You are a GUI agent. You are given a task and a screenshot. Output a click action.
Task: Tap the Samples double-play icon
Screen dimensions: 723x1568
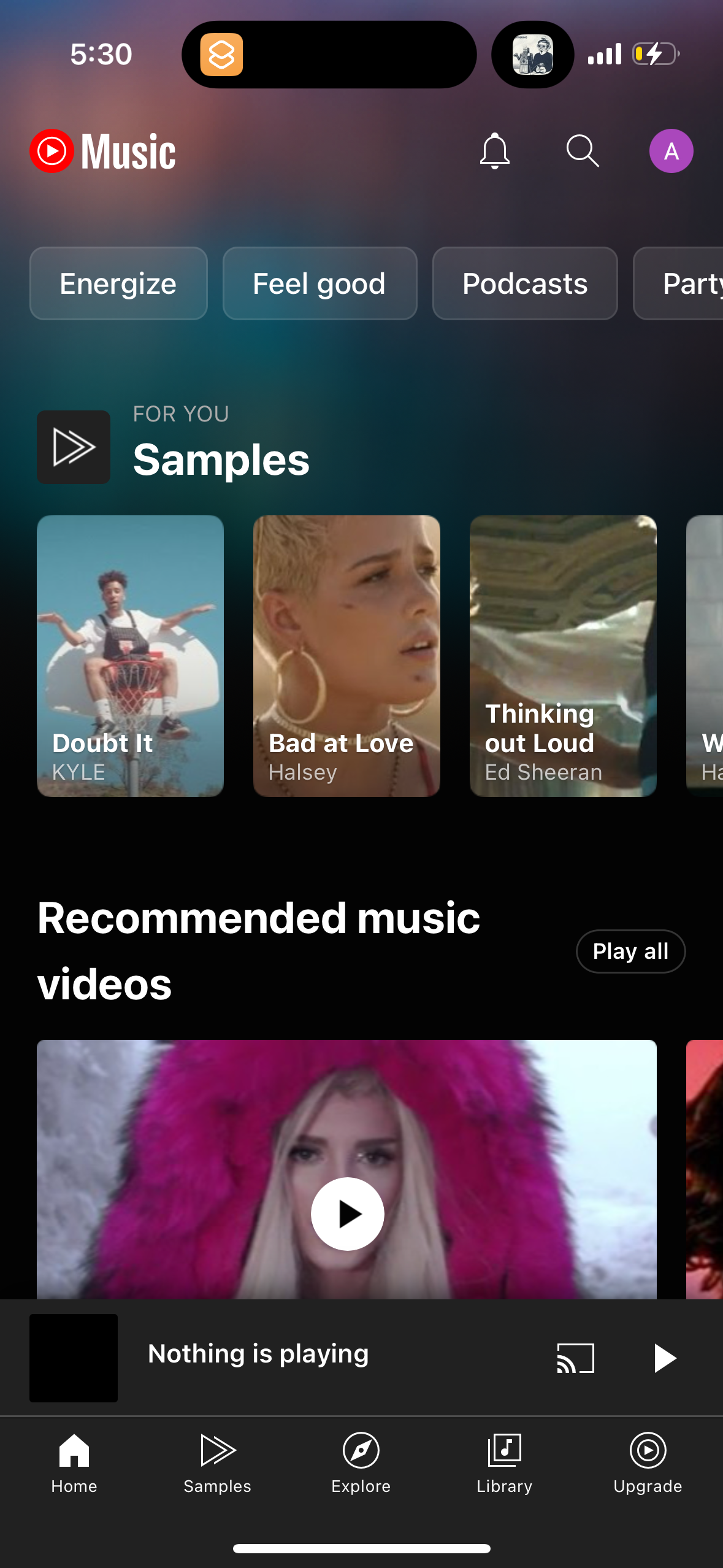click(73, 447)
